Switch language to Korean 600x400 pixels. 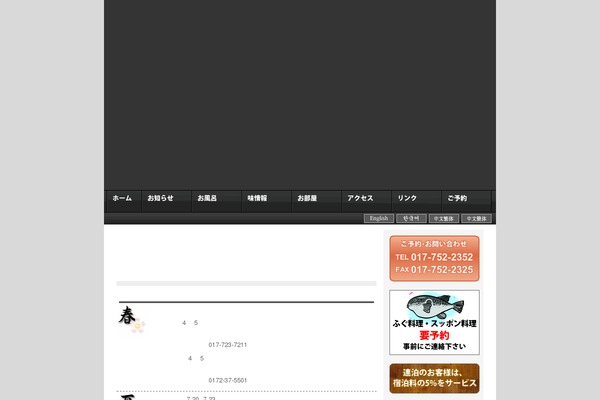pos(411,218)
